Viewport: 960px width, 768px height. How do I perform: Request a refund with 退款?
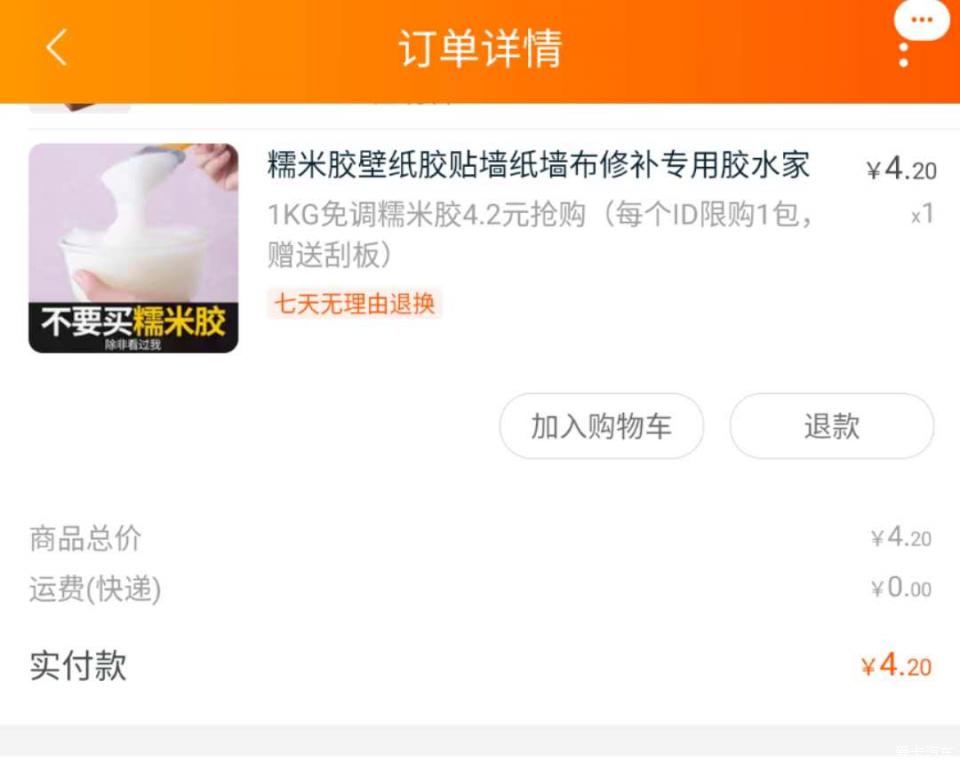(x=831, y=426)
